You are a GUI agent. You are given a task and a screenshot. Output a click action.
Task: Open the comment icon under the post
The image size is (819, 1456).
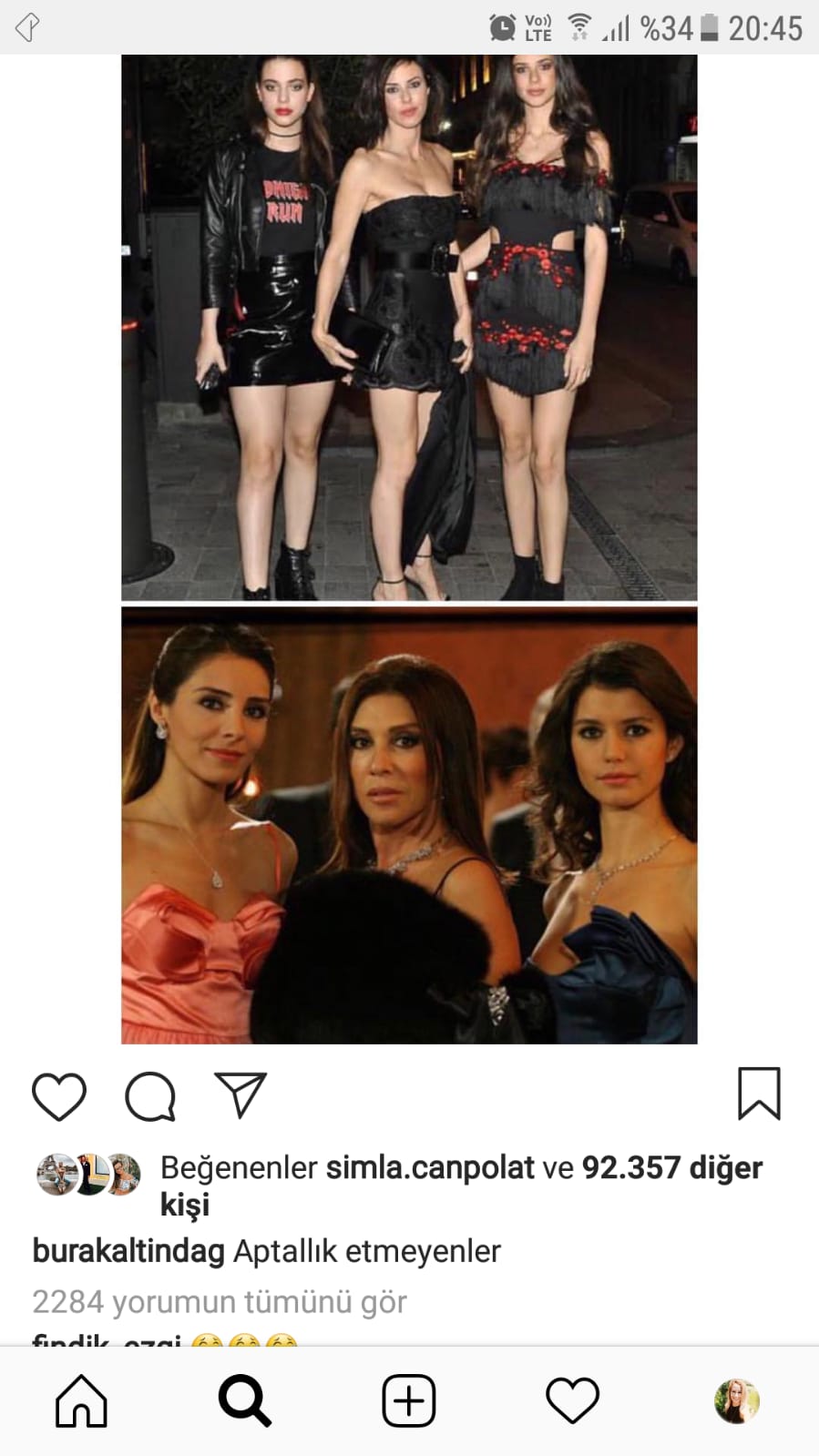150,1095
